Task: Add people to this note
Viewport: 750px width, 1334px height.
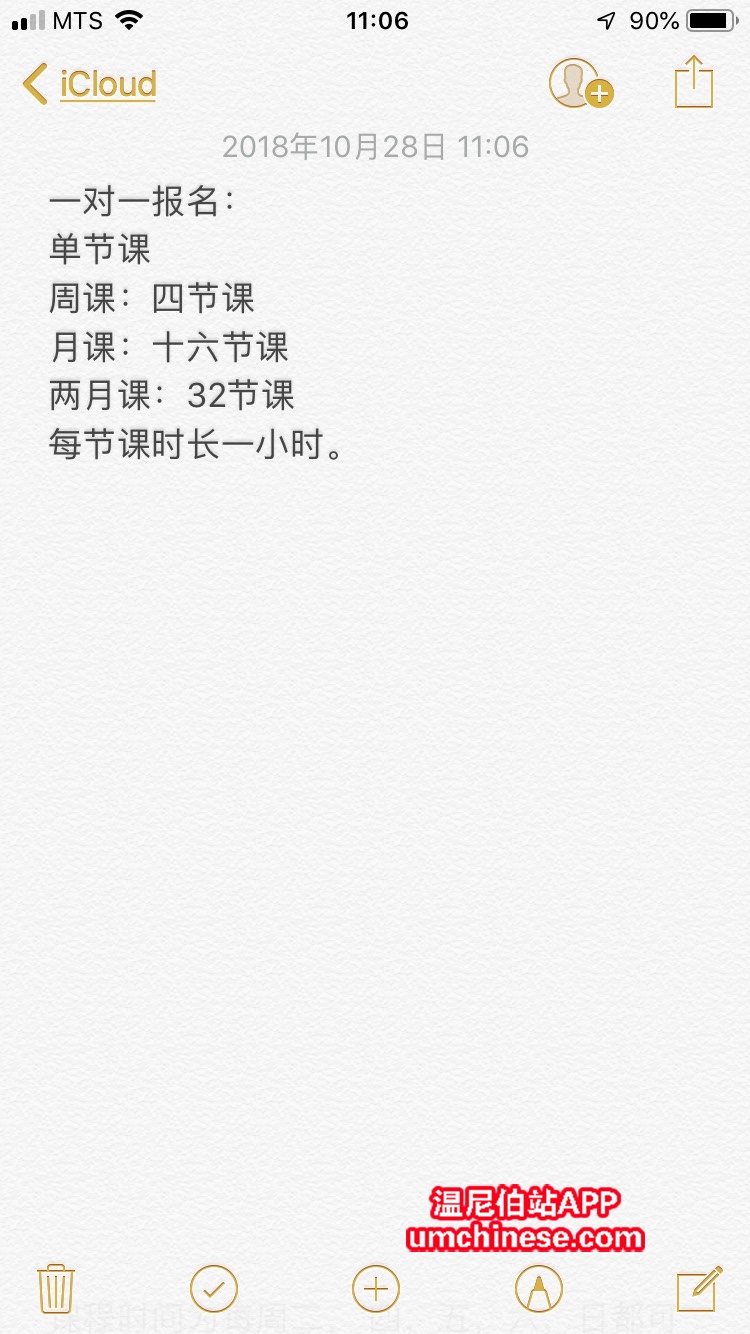Action: tap(581, 83)
